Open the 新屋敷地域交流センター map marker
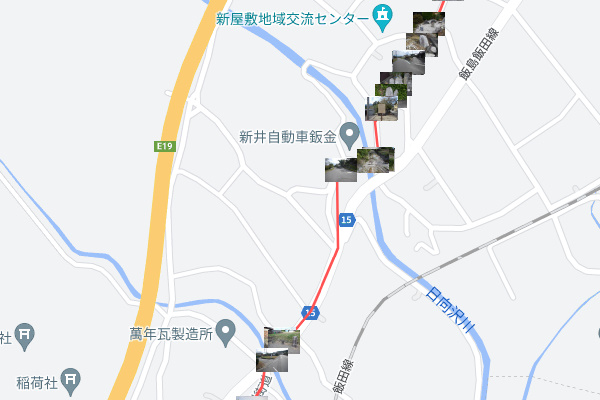The image size is (600, 400). (x=382, y=17)
